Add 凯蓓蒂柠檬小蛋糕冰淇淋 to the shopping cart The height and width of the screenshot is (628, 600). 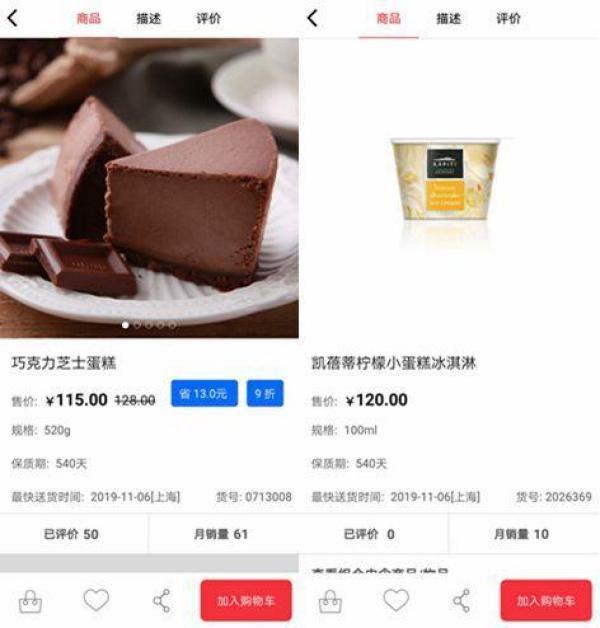pos(546,600)
